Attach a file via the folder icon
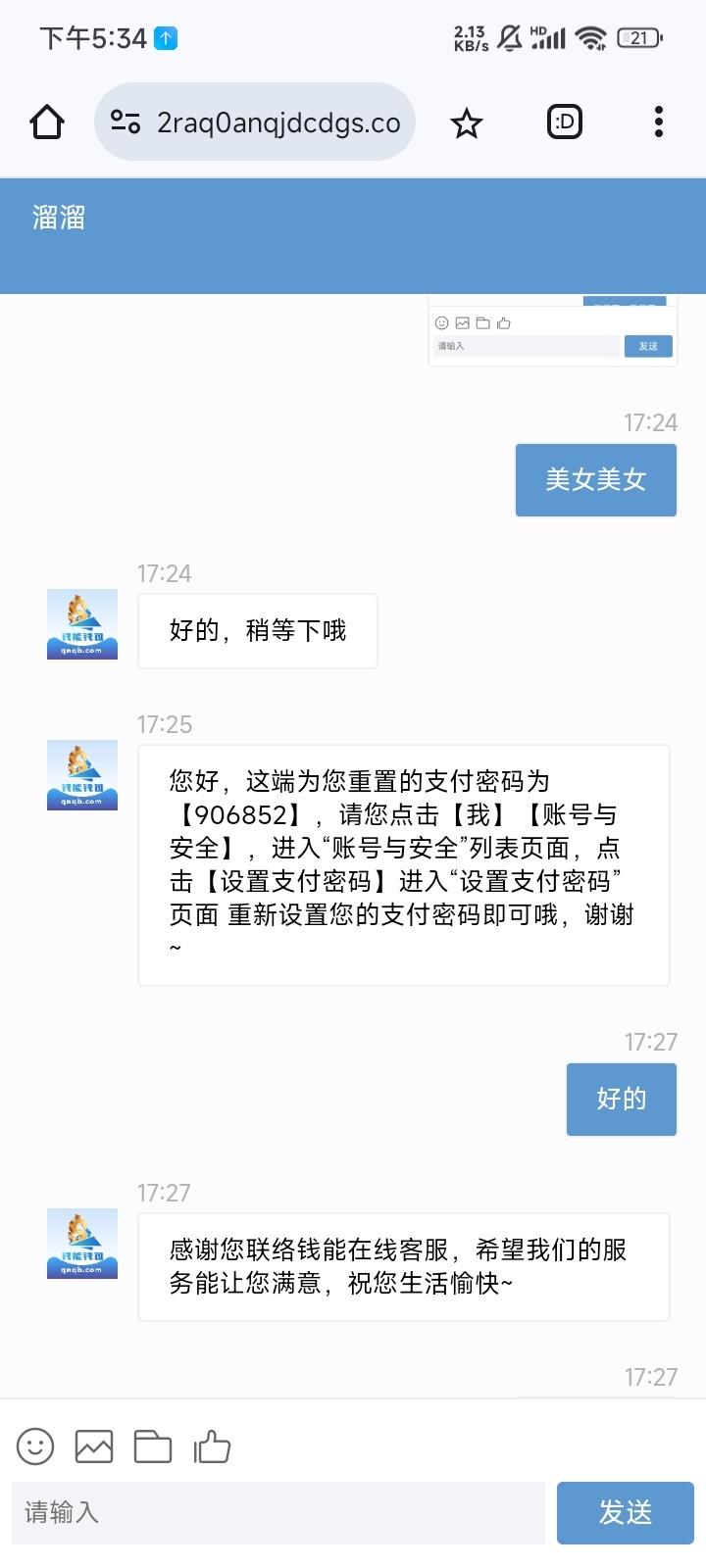Screen dimensions: 706x1568 (x=153, y=1446)
